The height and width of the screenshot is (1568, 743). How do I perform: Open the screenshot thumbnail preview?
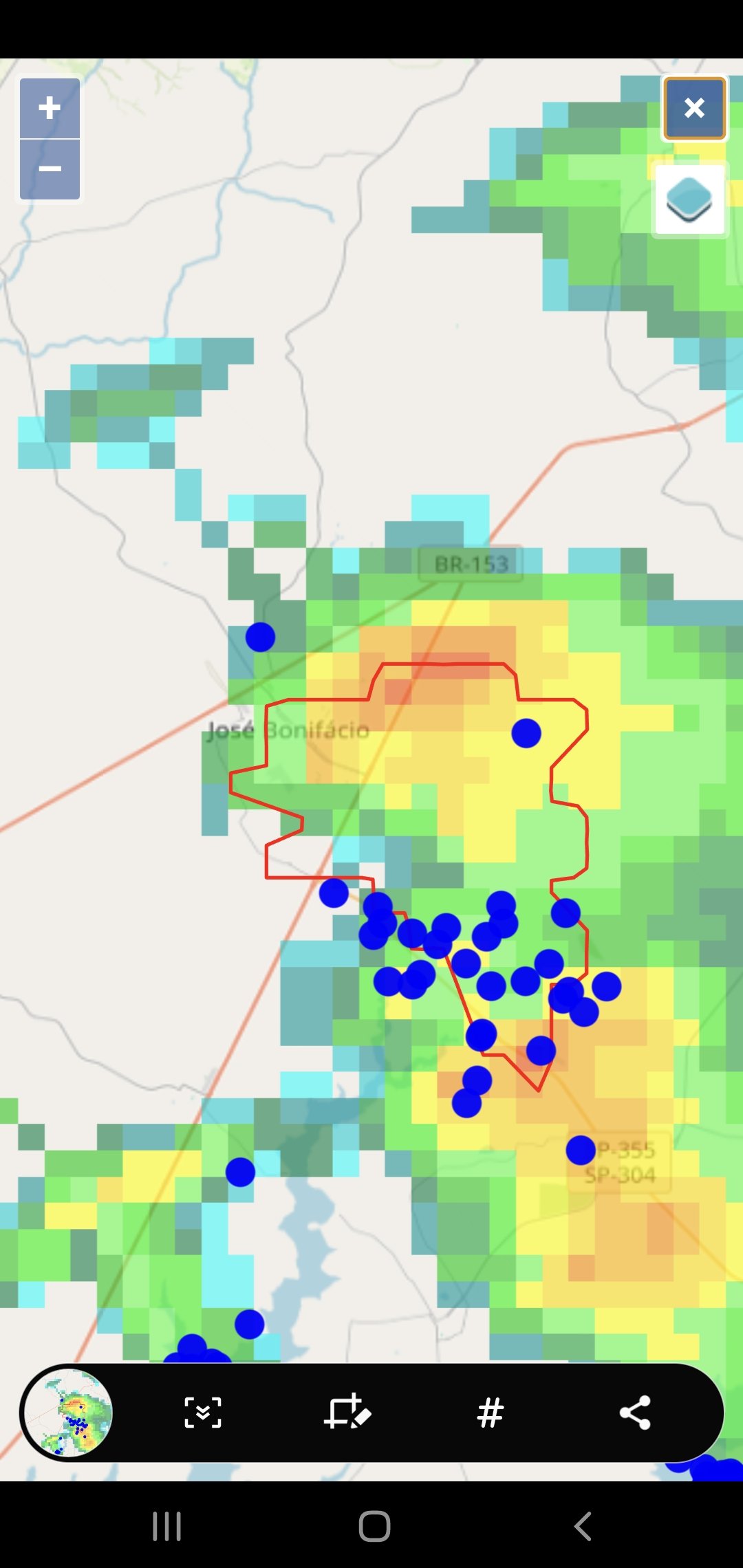(x=67, y=1413)
